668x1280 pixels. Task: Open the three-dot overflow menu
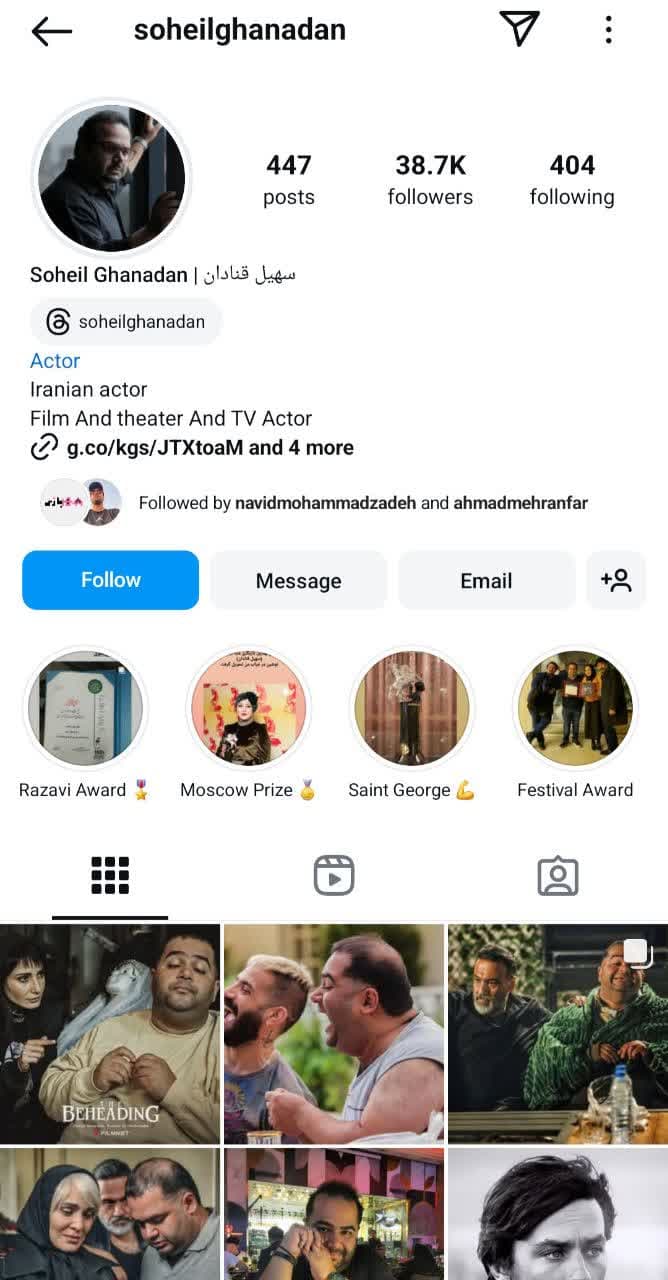tap(608, 30)
